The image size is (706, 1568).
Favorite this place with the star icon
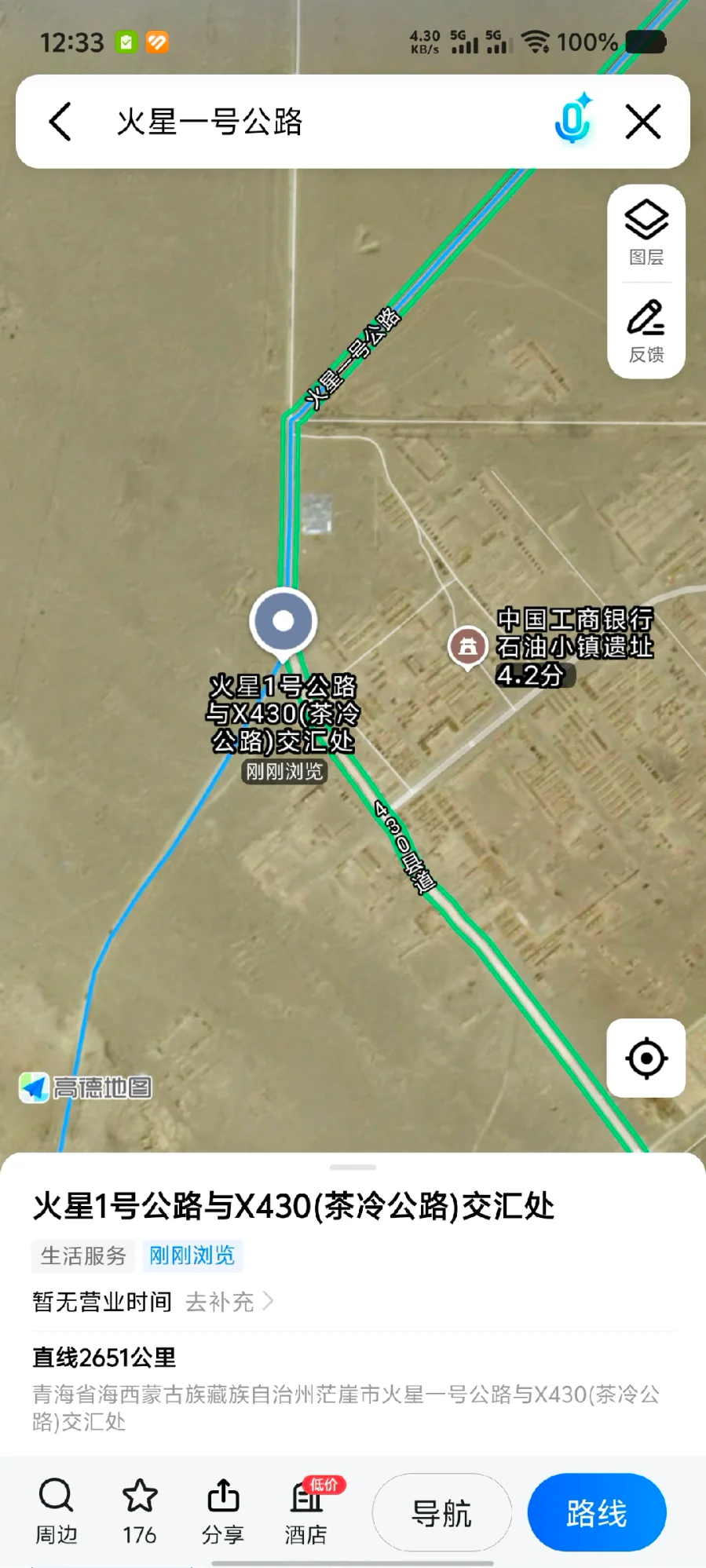(140, 1511)
